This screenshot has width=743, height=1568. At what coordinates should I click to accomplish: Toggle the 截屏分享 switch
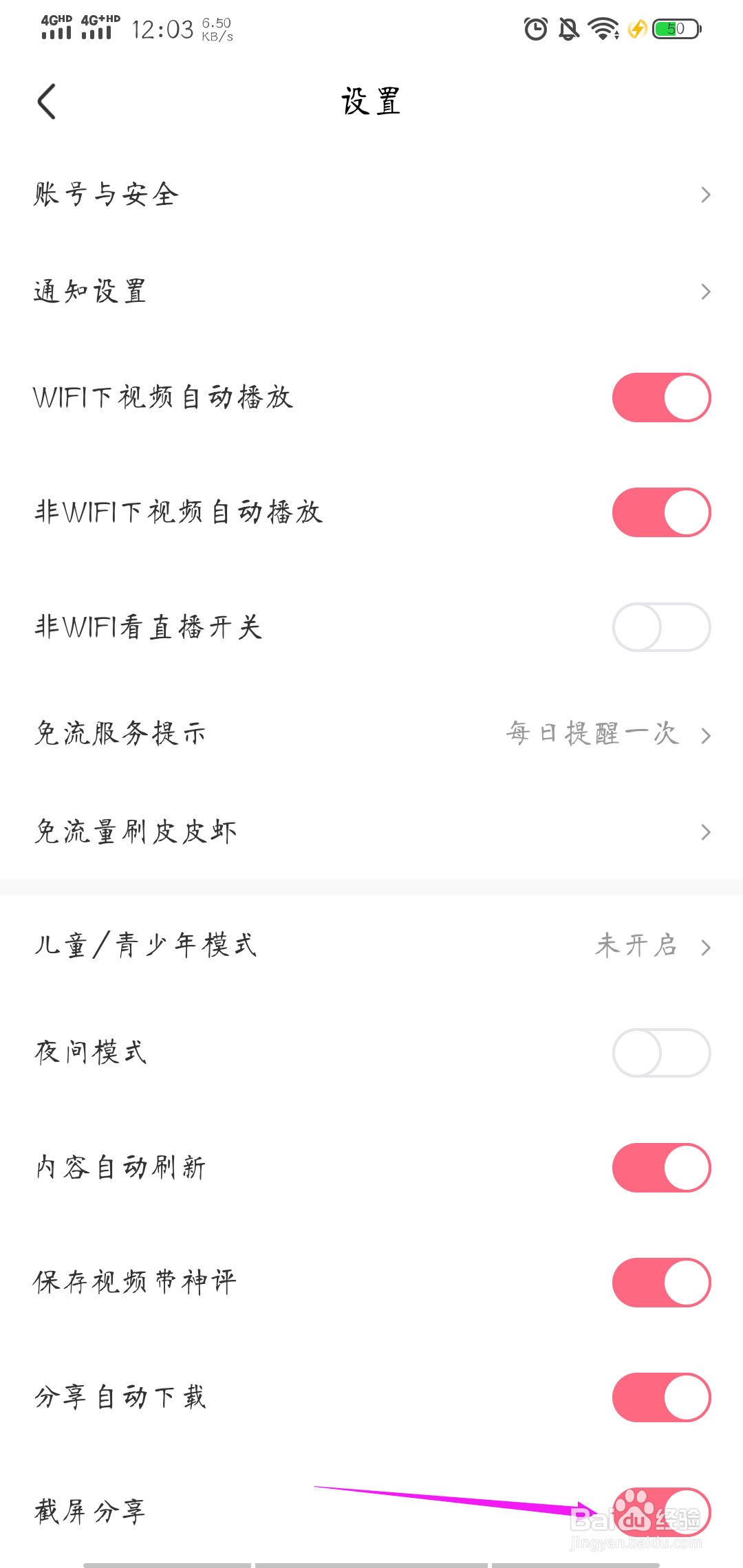661,1512
